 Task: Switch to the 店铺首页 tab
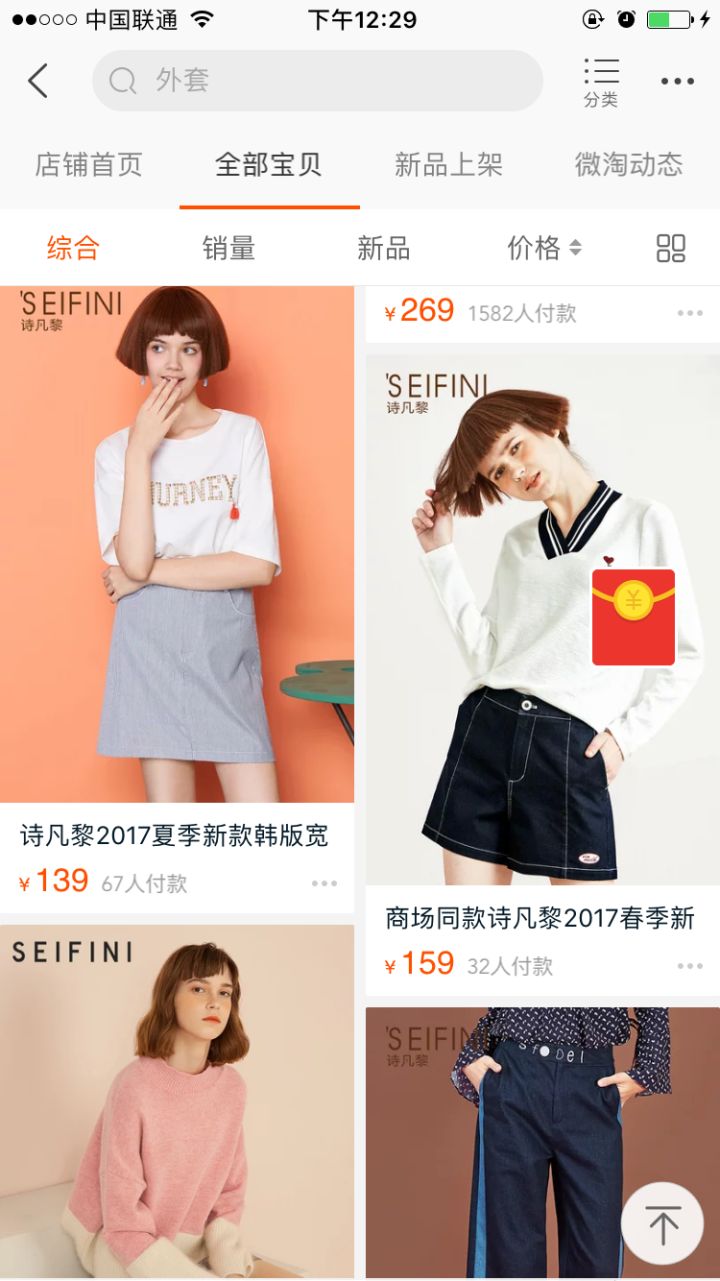coord(89,165)
